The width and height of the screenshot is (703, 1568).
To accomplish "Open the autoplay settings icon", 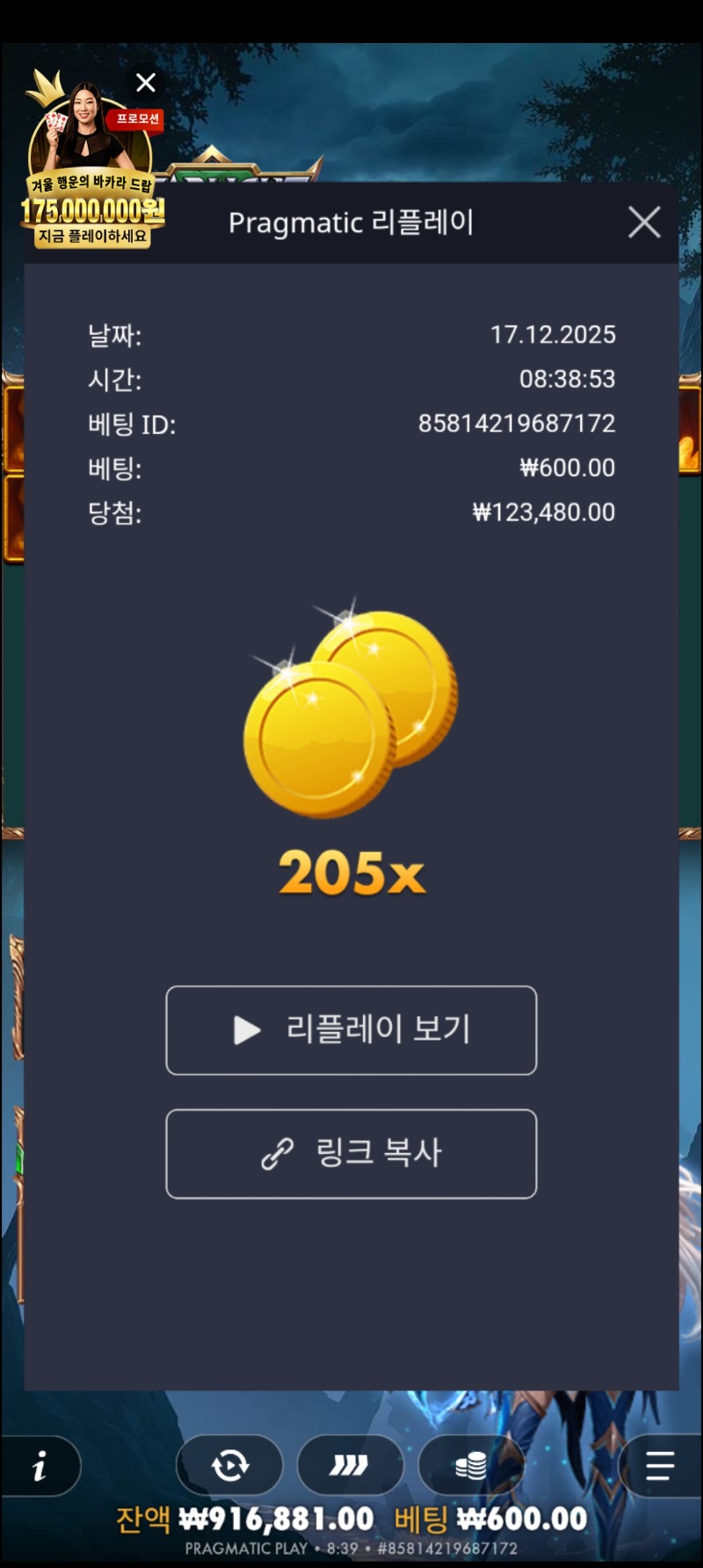I will (x=230, y=1465).
